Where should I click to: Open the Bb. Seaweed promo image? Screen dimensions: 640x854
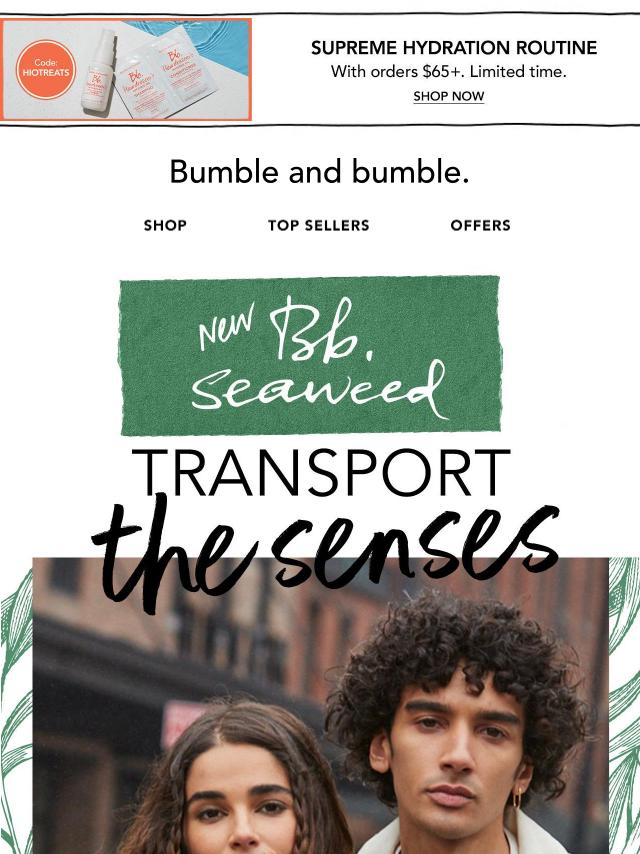point(310,356)
